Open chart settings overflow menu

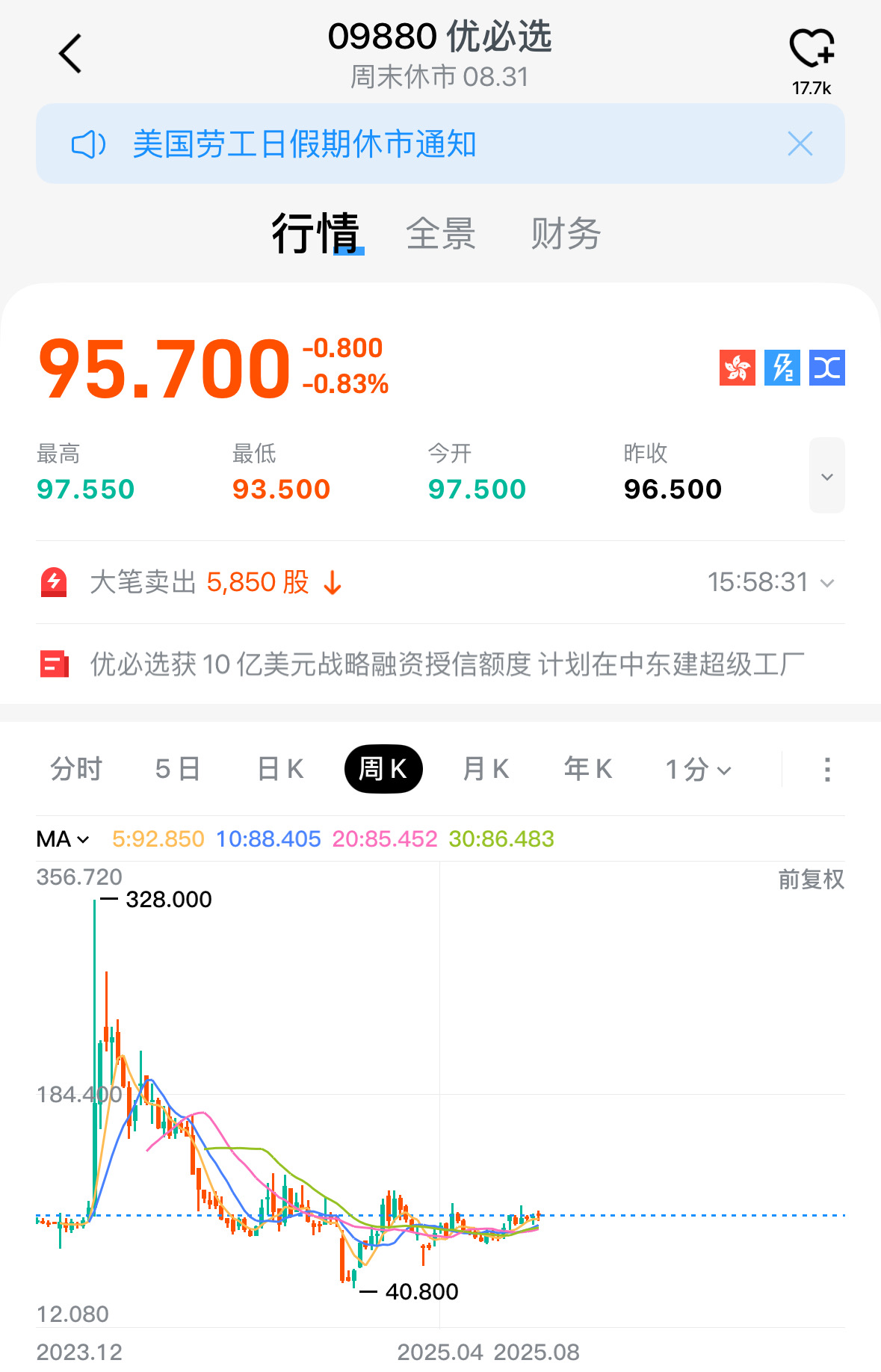(x=826, y=769)
